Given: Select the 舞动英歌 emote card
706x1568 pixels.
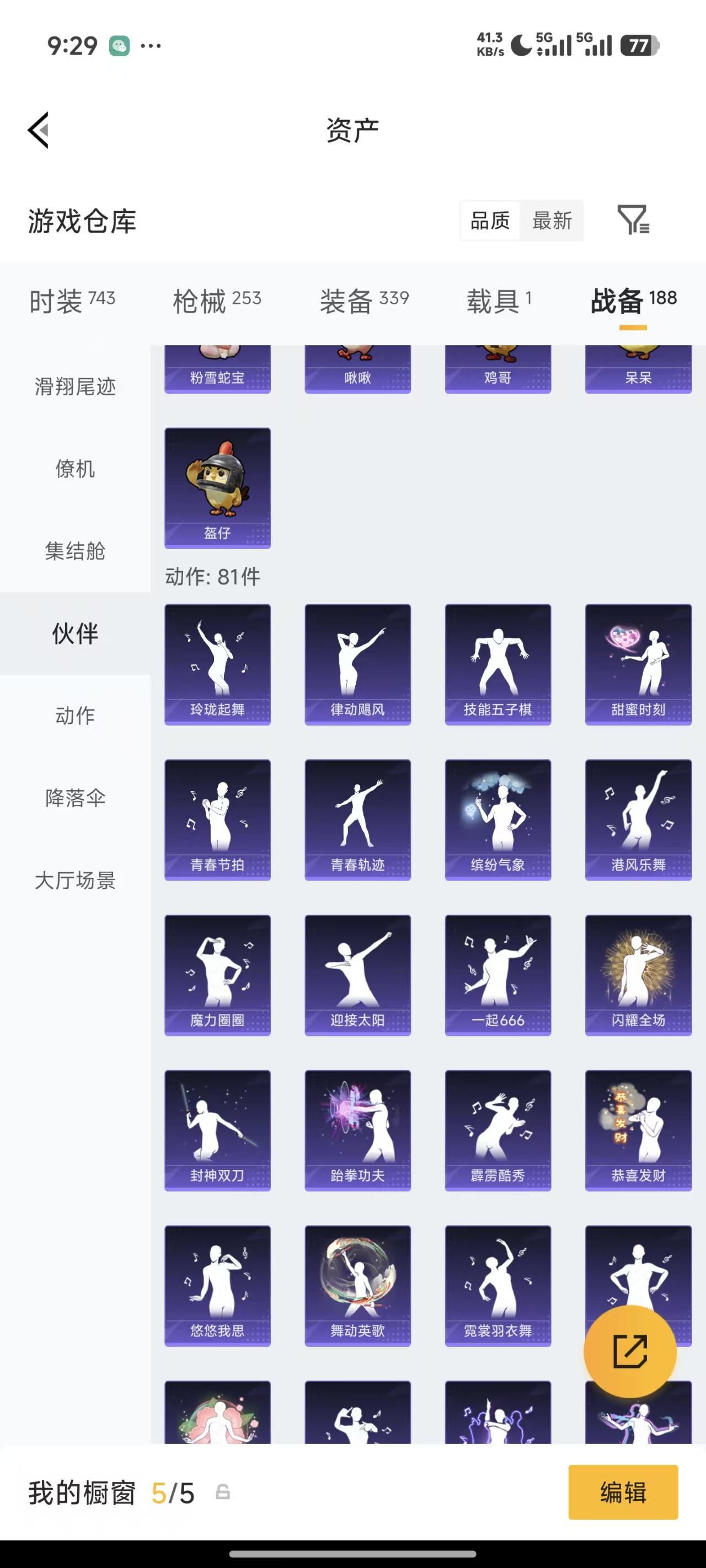Looking at the screenshot, I should (x=357, y=1285).
